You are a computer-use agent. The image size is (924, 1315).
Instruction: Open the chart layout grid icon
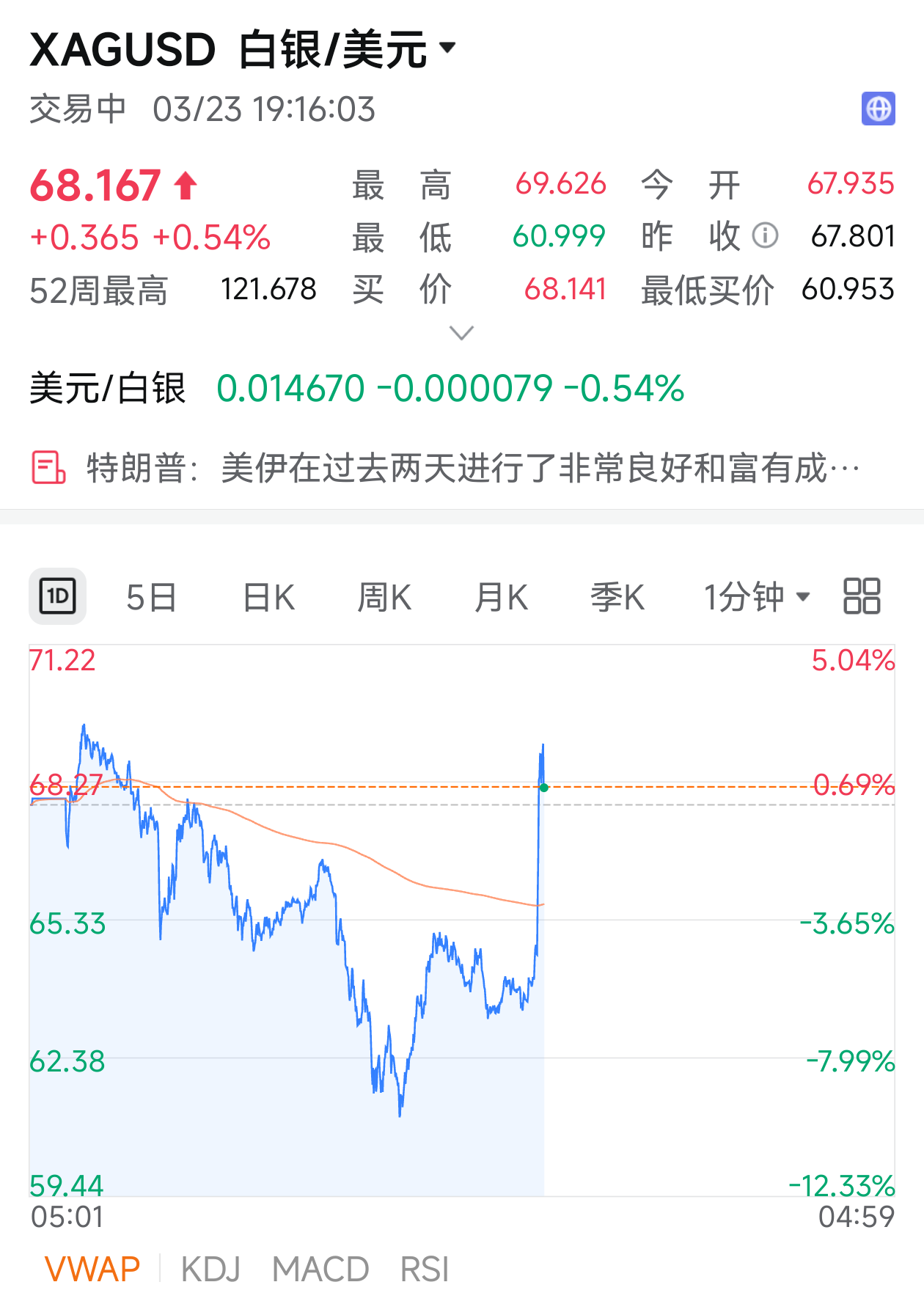[x=862, y=596]
